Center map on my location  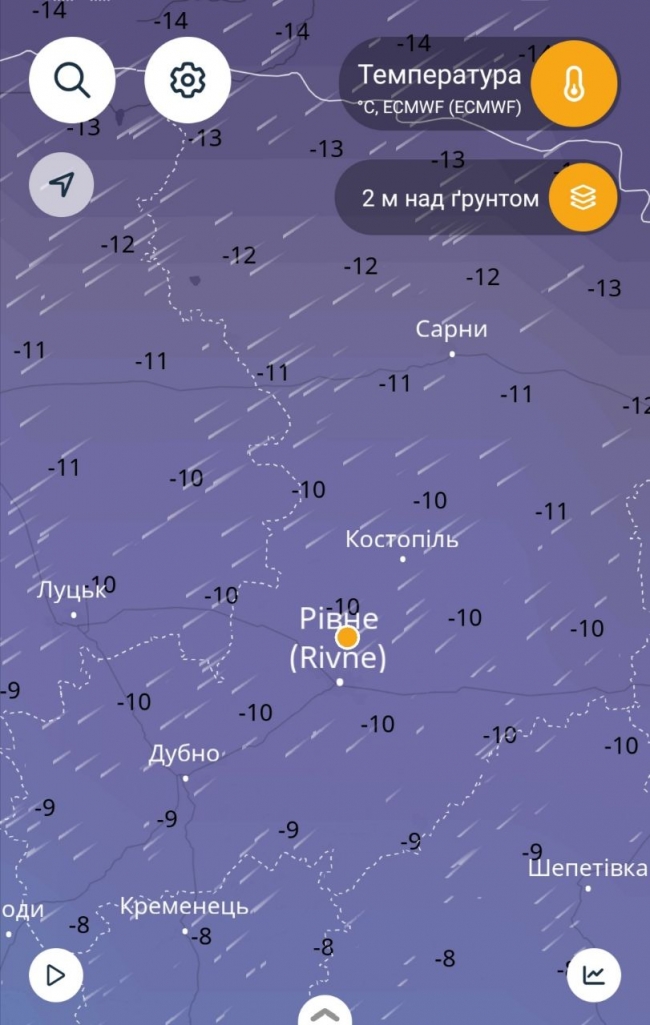pos(62,184)
